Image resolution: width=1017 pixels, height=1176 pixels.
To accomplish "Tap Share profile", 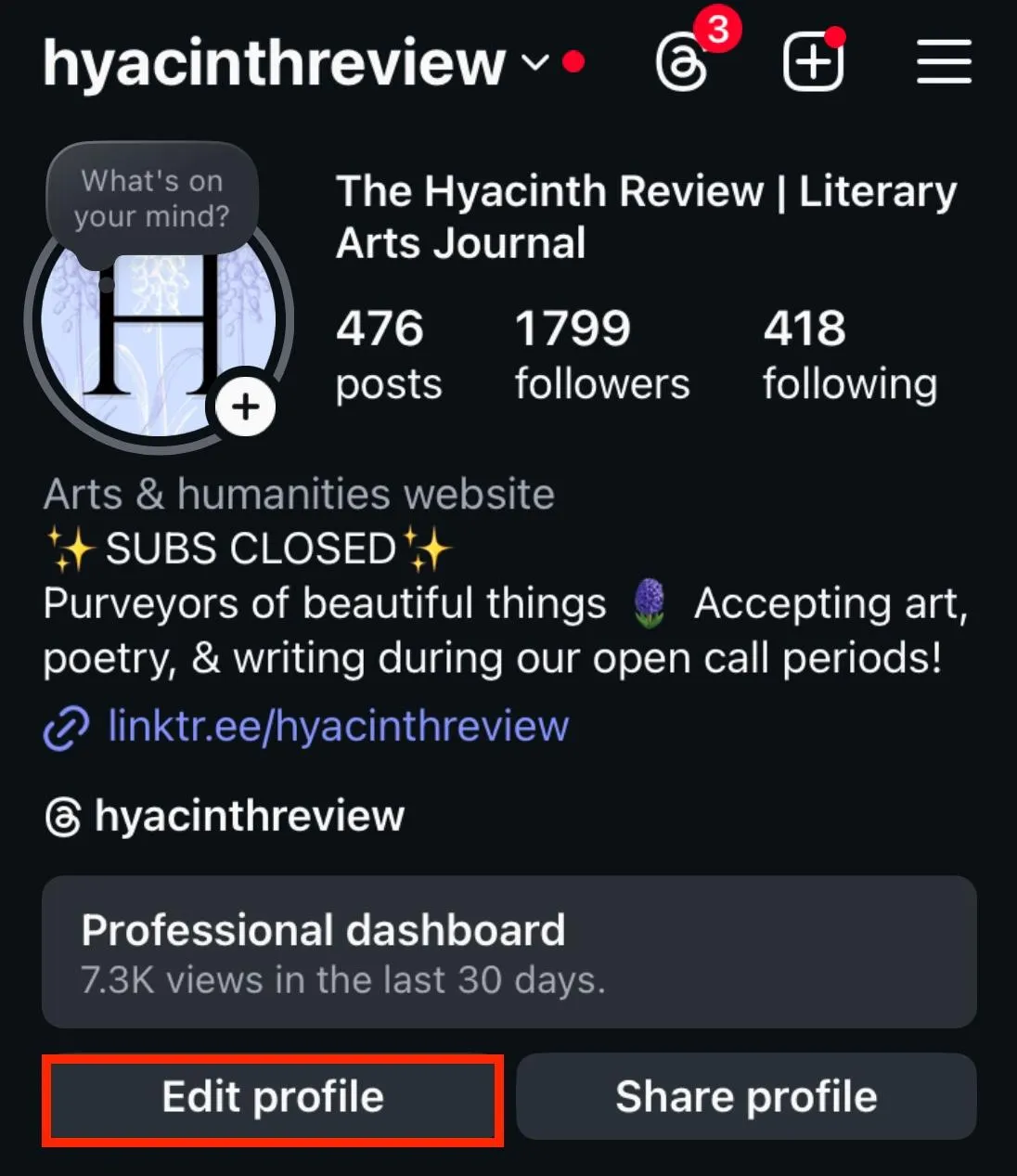I will tap(746, 1097).
